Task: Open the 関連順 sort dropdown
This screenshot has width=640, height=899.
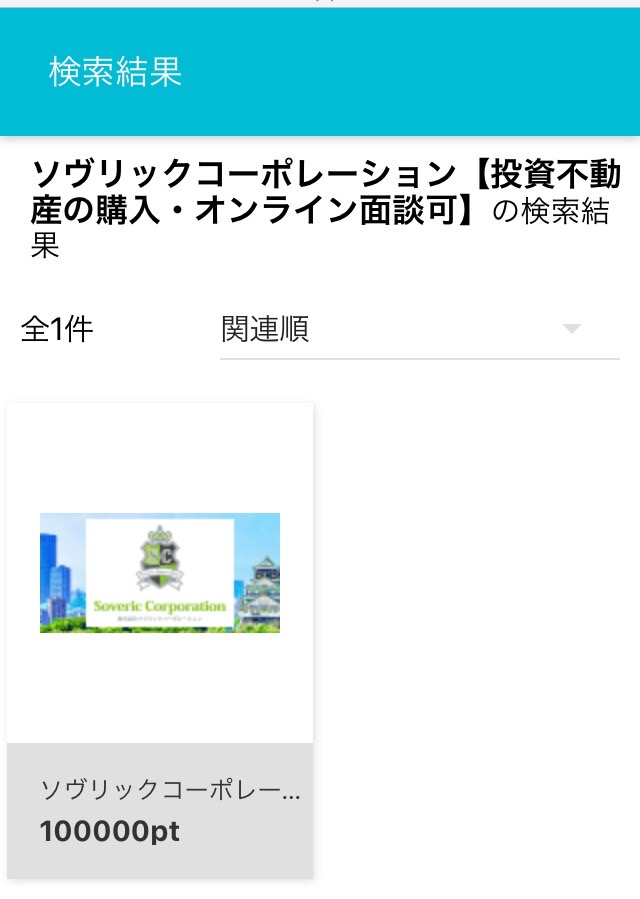Action: (419, 330)
